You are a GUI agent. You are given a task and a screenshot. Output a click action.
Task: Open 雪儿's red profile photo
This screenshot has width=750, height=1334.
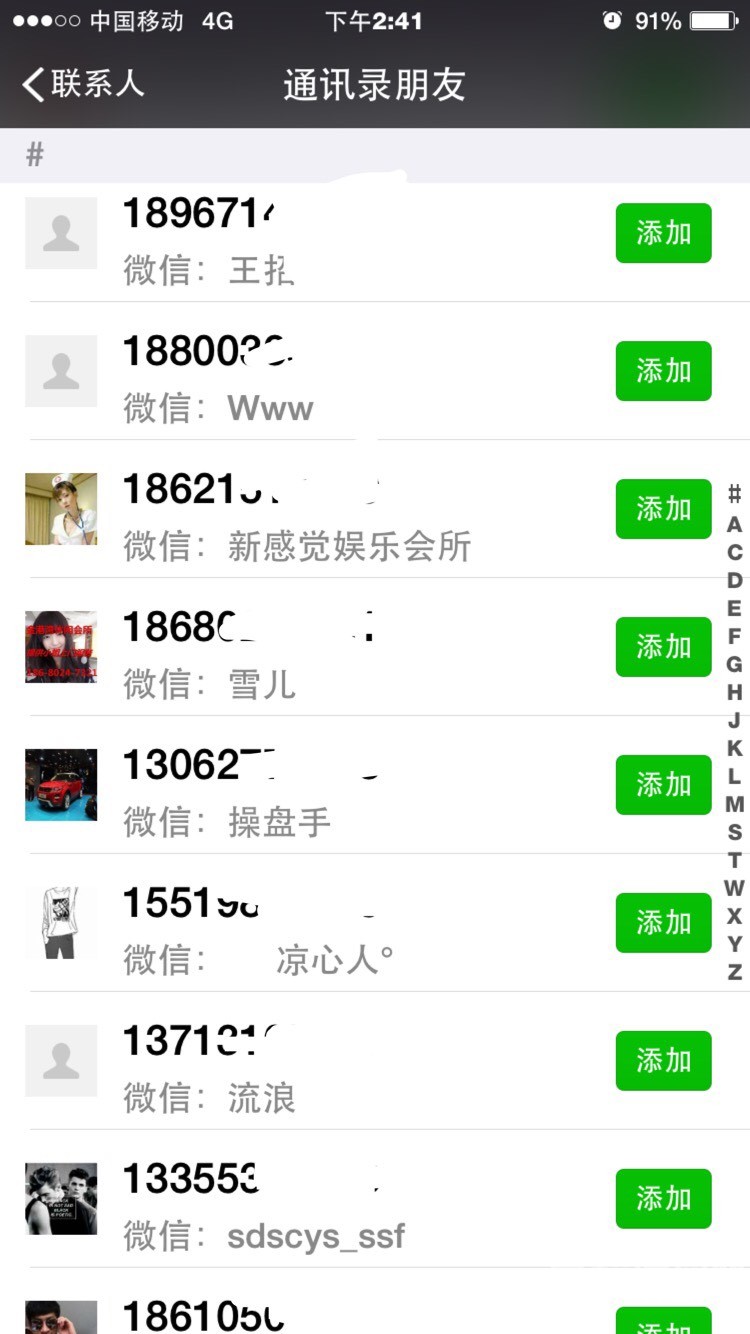click(61, 647)
